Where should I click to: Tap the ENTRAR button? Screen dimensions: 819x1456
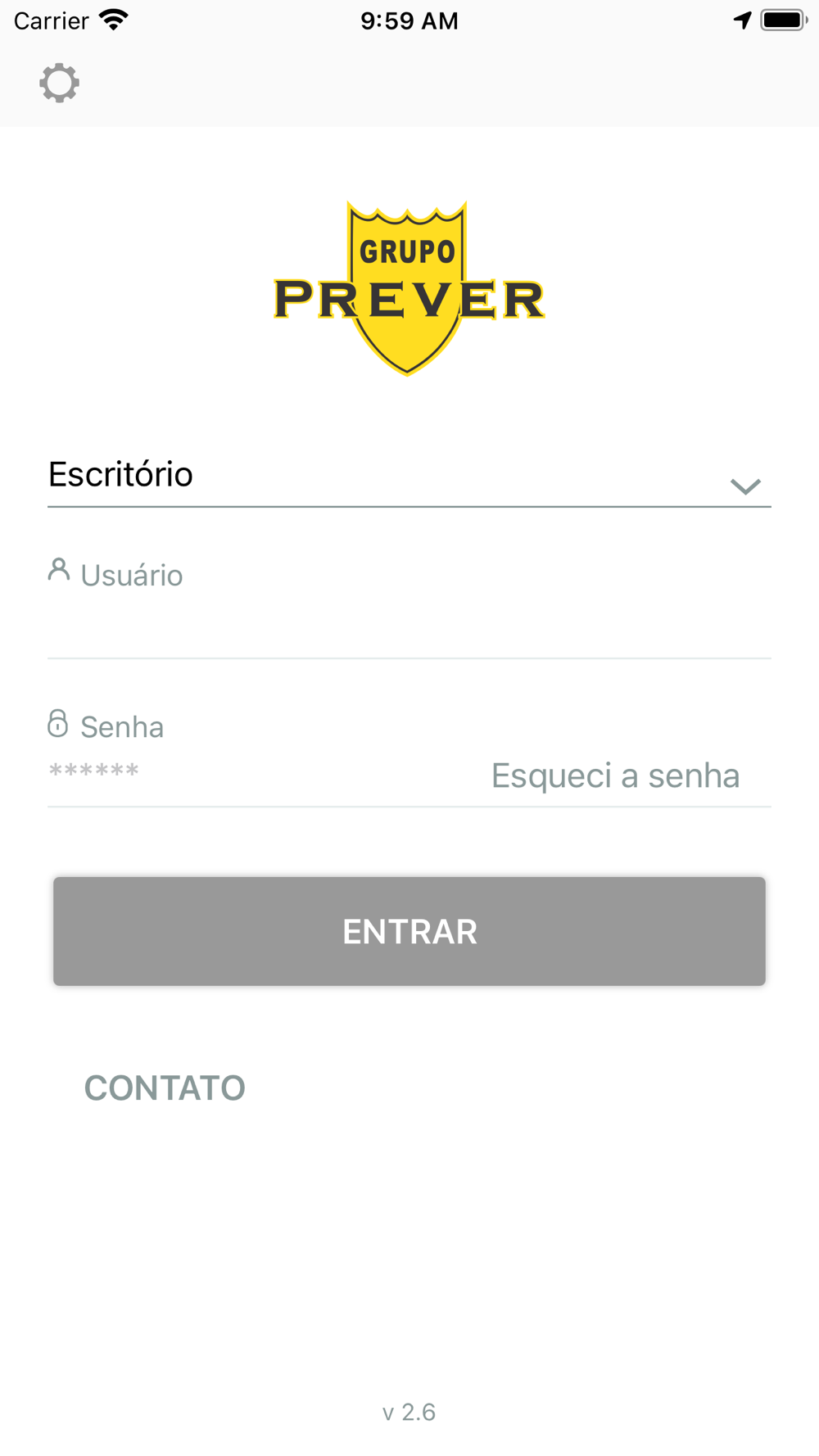pos(409,931)
